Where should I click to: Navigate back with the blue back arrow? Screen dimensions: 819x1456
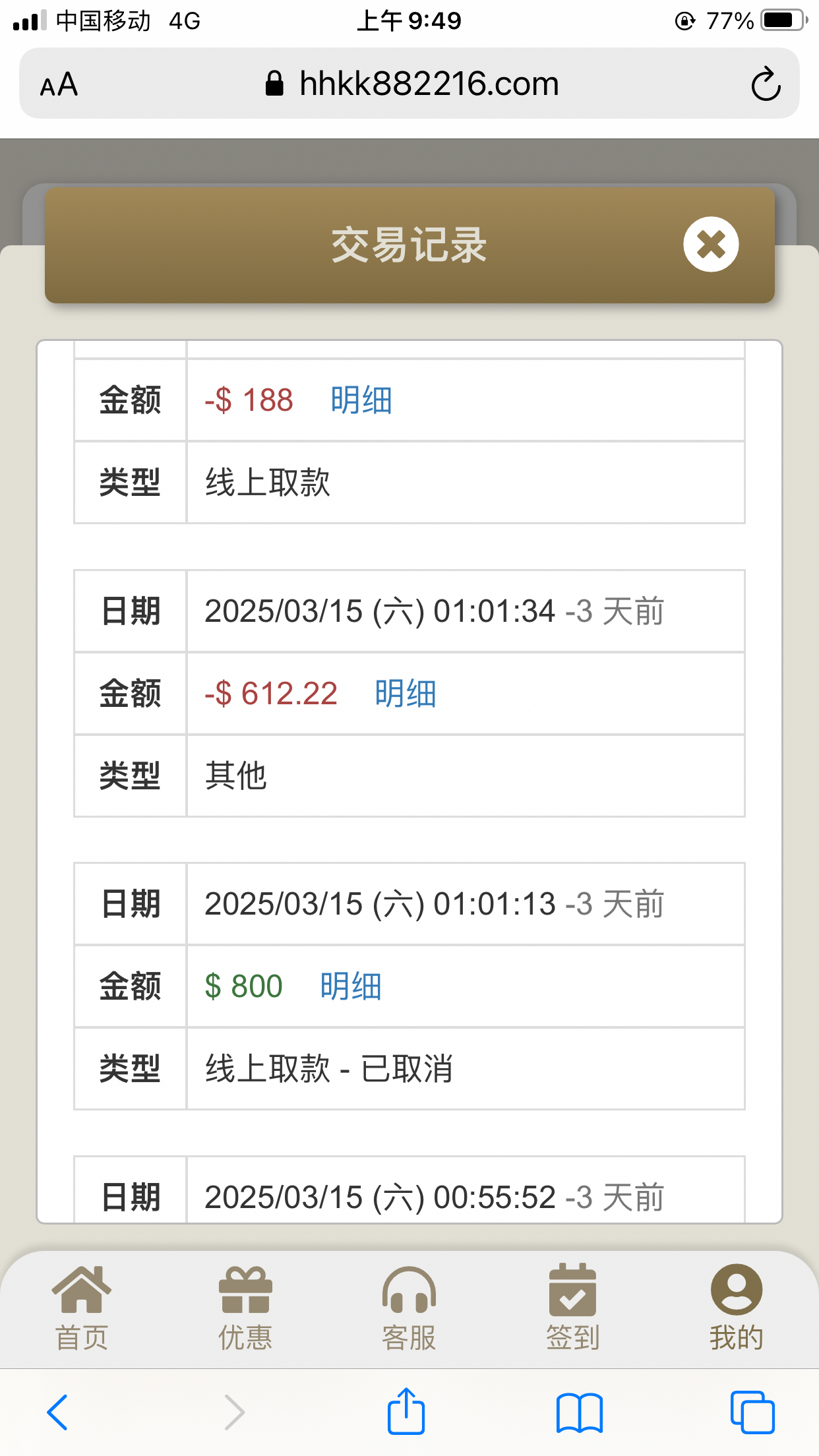click(x=57, y=1411)
